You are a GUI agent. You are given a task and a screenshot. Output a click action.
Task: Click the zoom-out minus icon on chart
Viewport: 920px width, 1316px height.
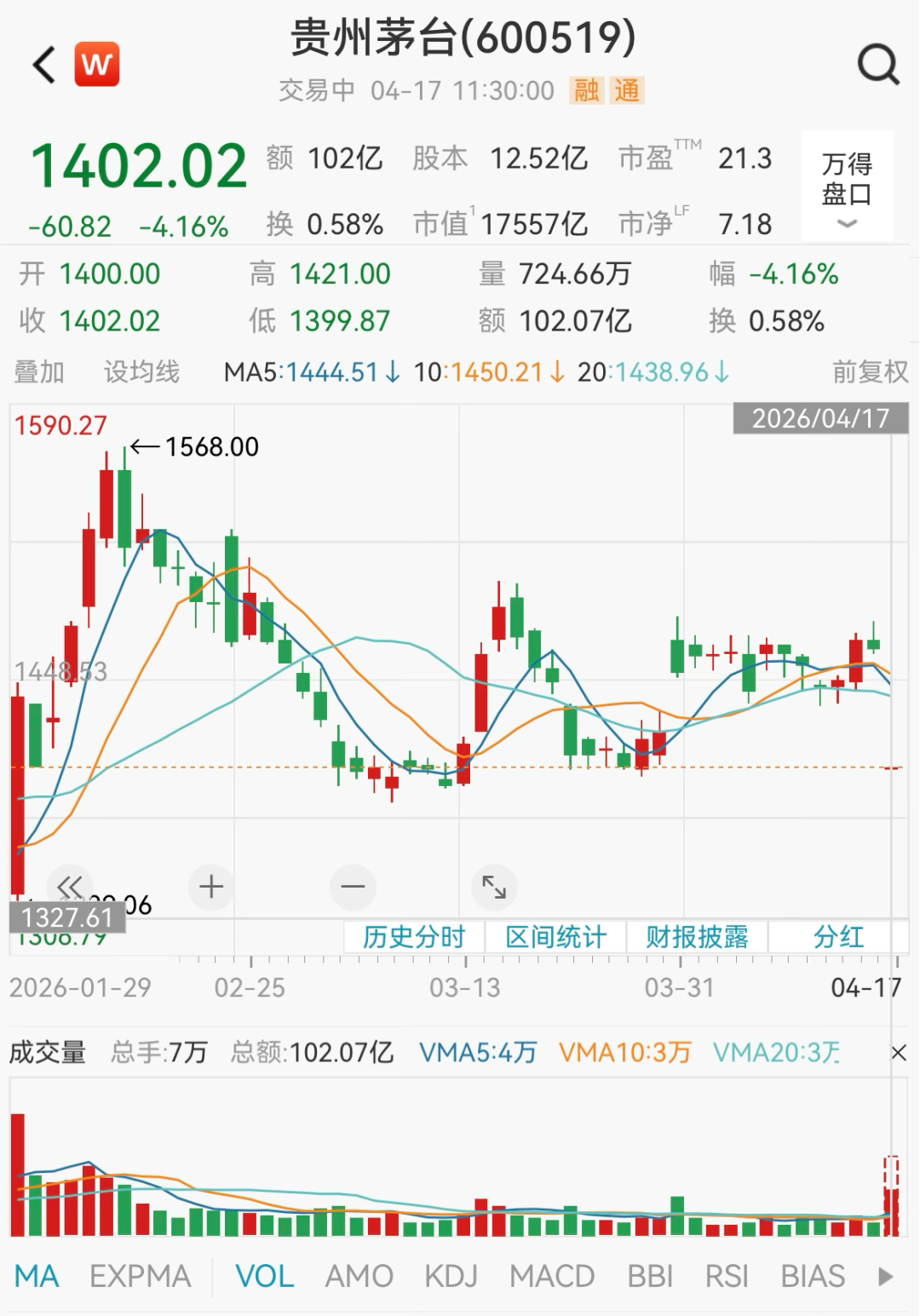point(353,886)
